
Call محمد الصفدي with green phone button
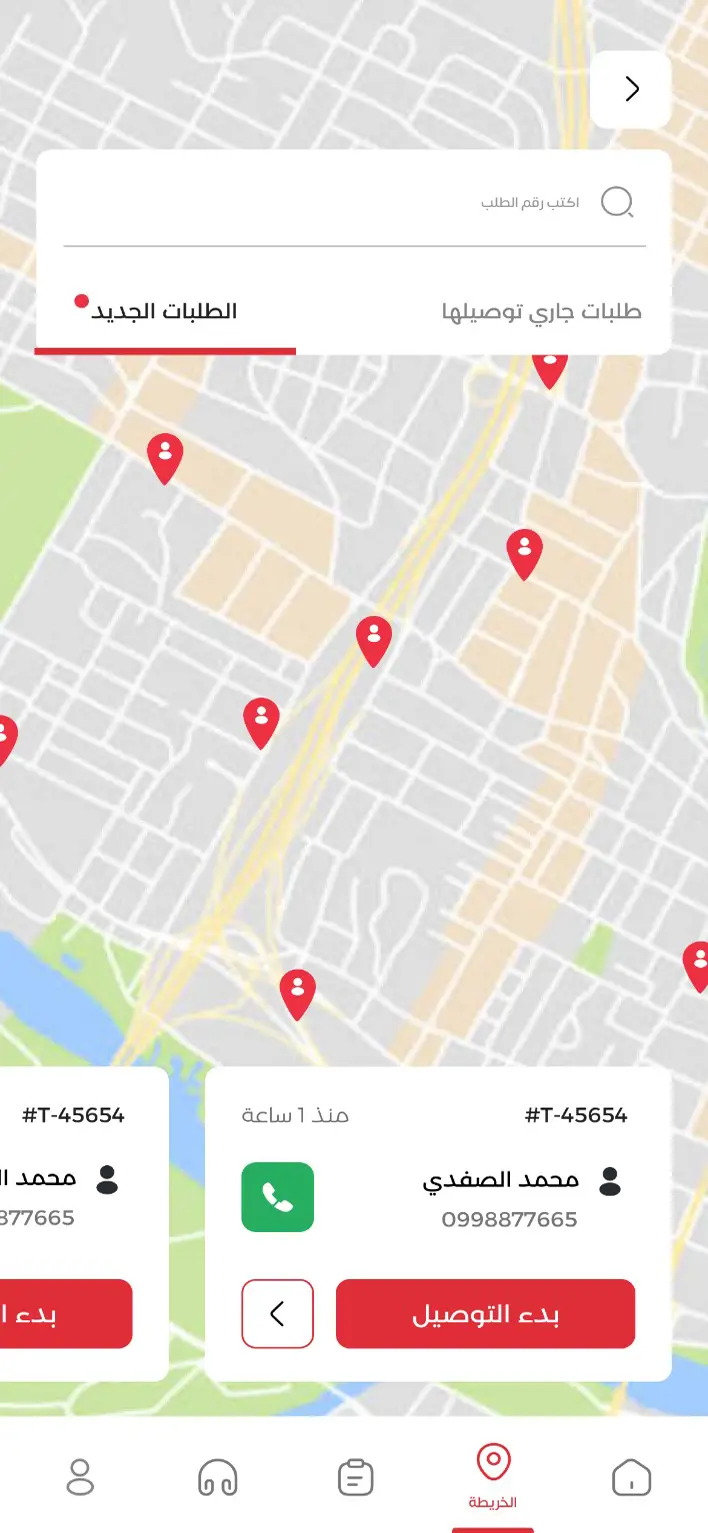[277, 1197]
